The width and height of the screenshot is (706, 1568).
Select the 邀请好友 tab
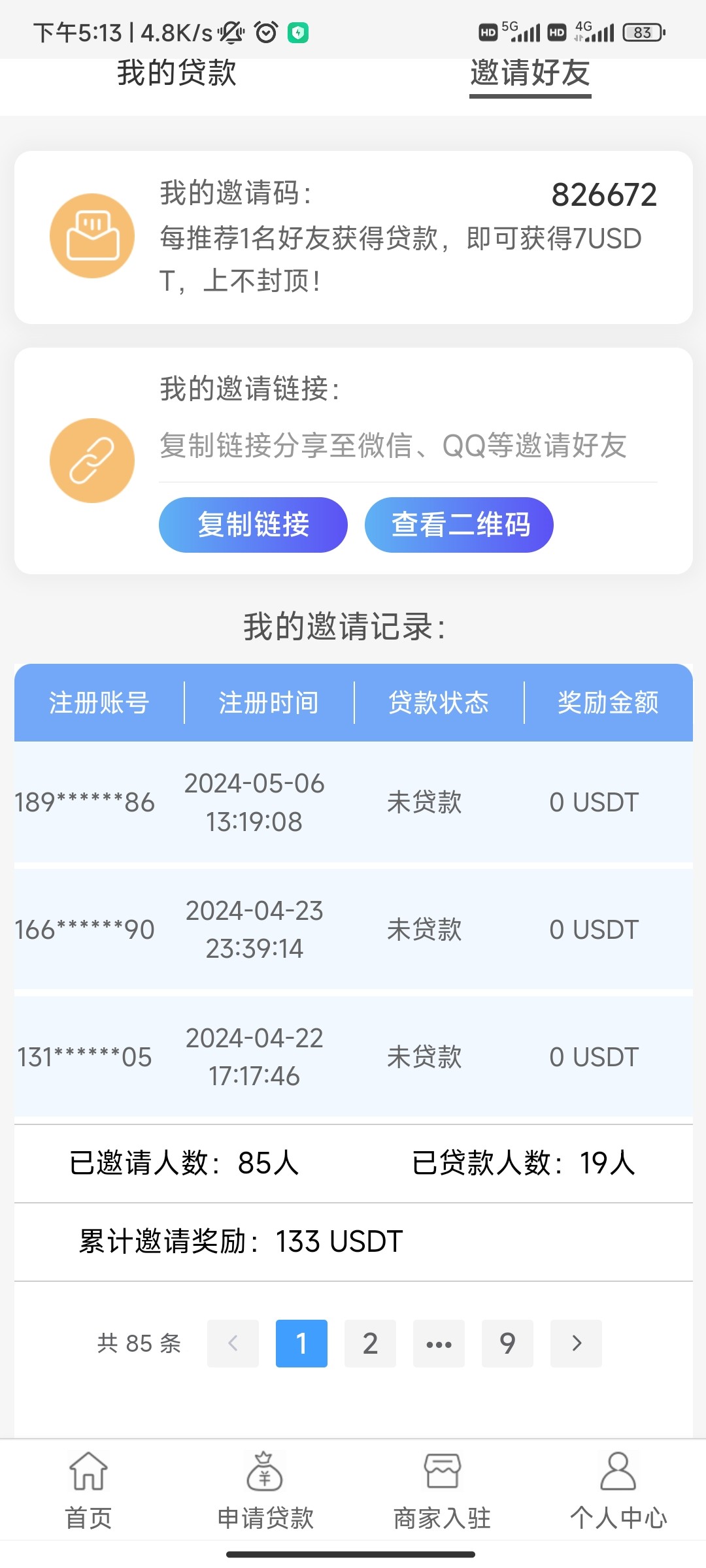[x=529, y=73]
